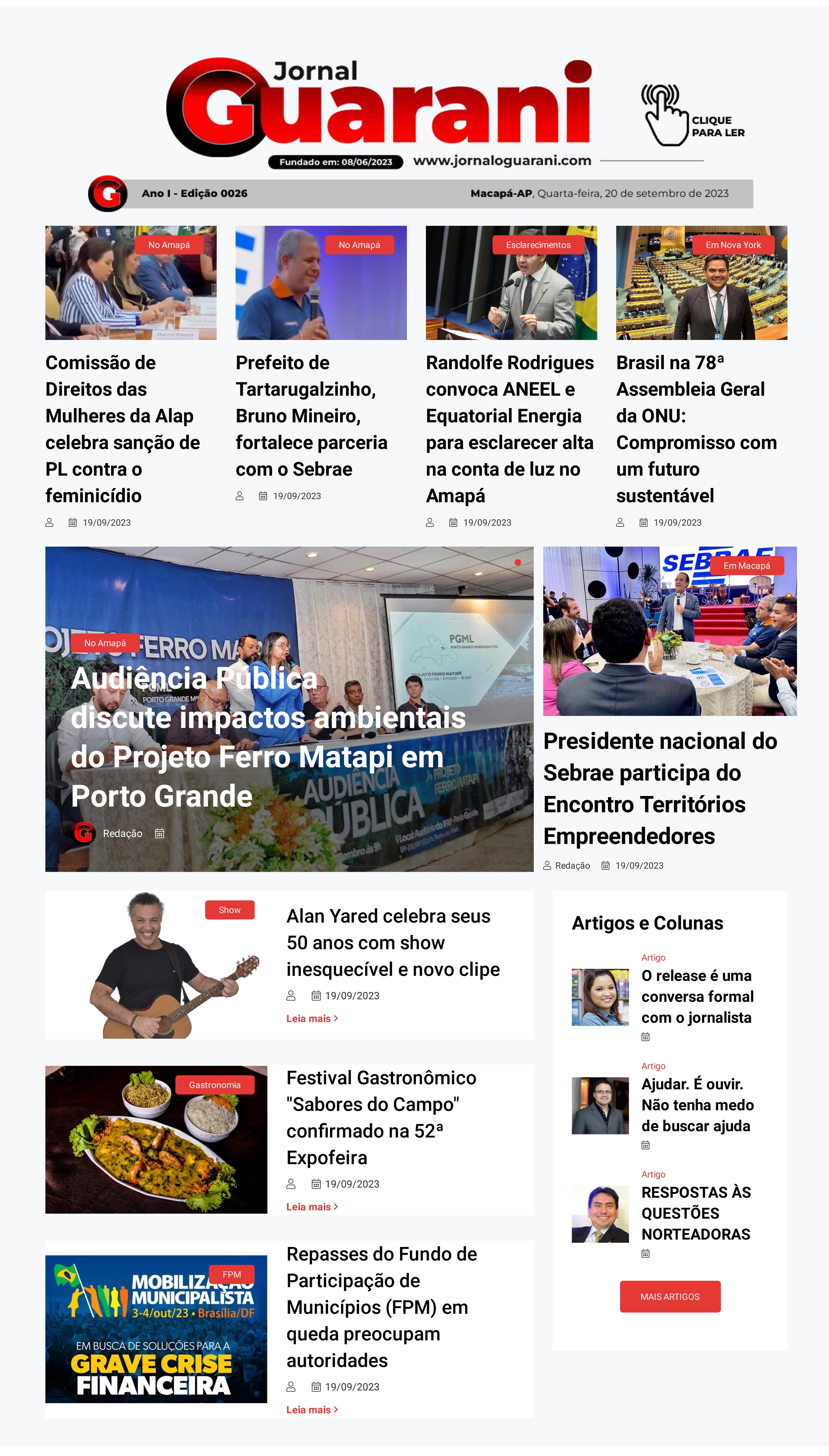Click the author icon under the feminicídio headline
The image size is (829, 1456).
tap(49, 522)
